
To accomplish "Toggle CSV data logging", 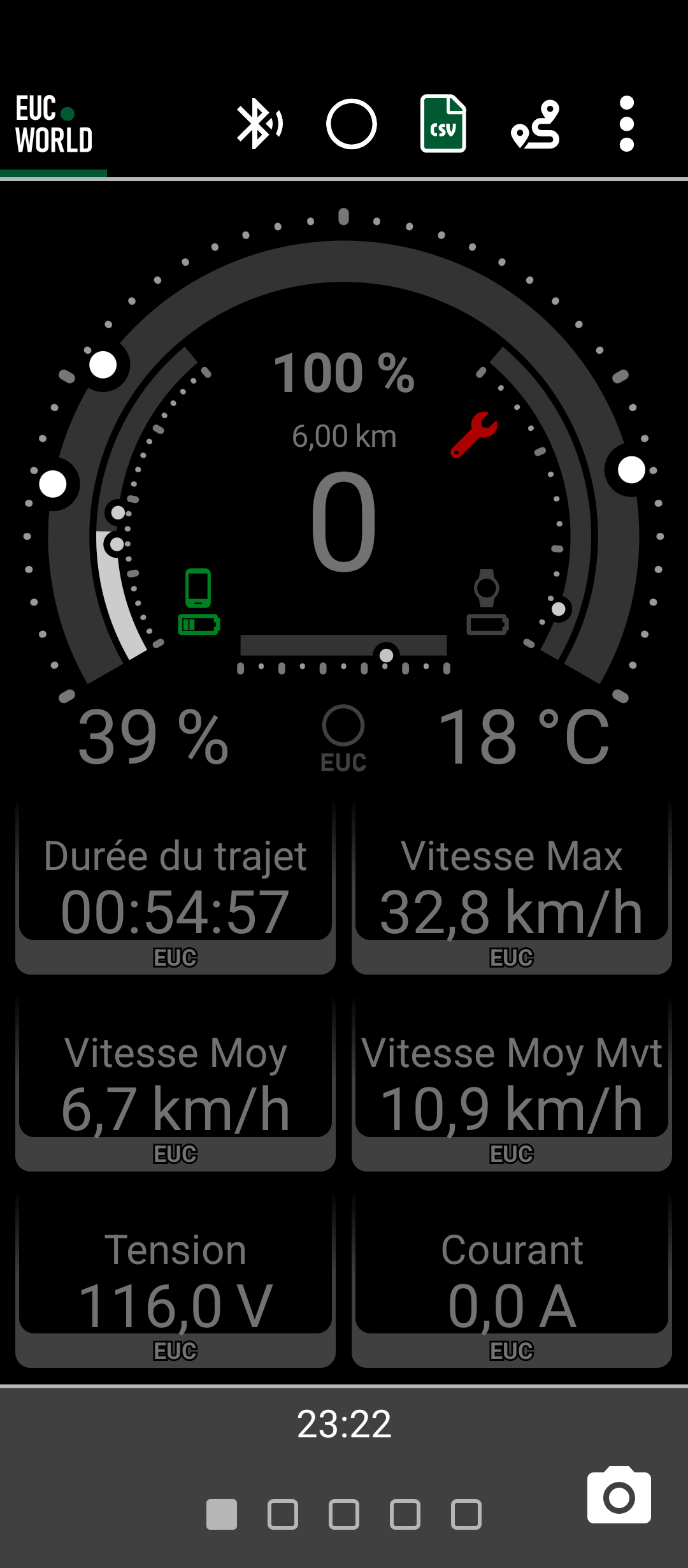I will (x=443, y=124).
